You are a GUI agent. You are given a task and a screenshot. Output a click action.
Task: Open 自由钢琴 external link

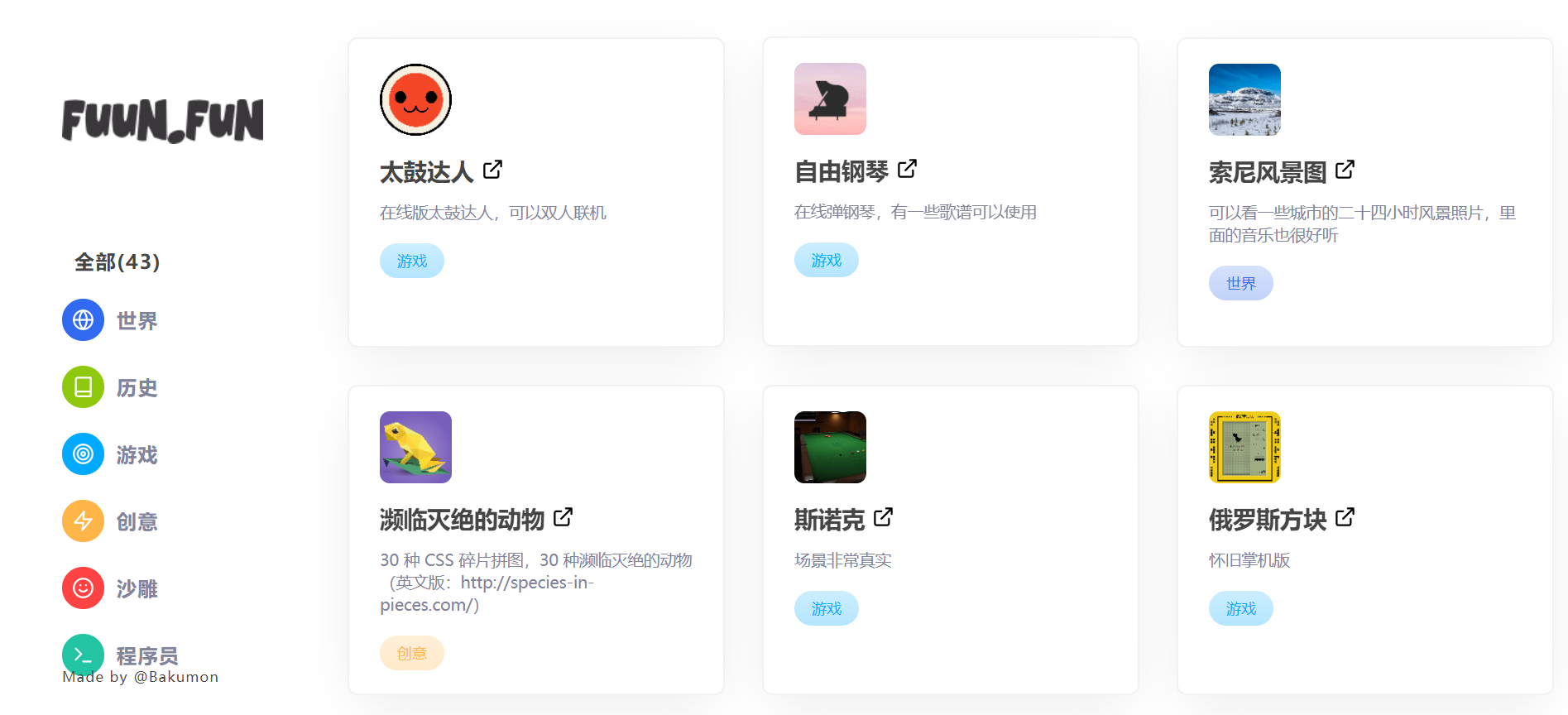[x=907, y=170]
